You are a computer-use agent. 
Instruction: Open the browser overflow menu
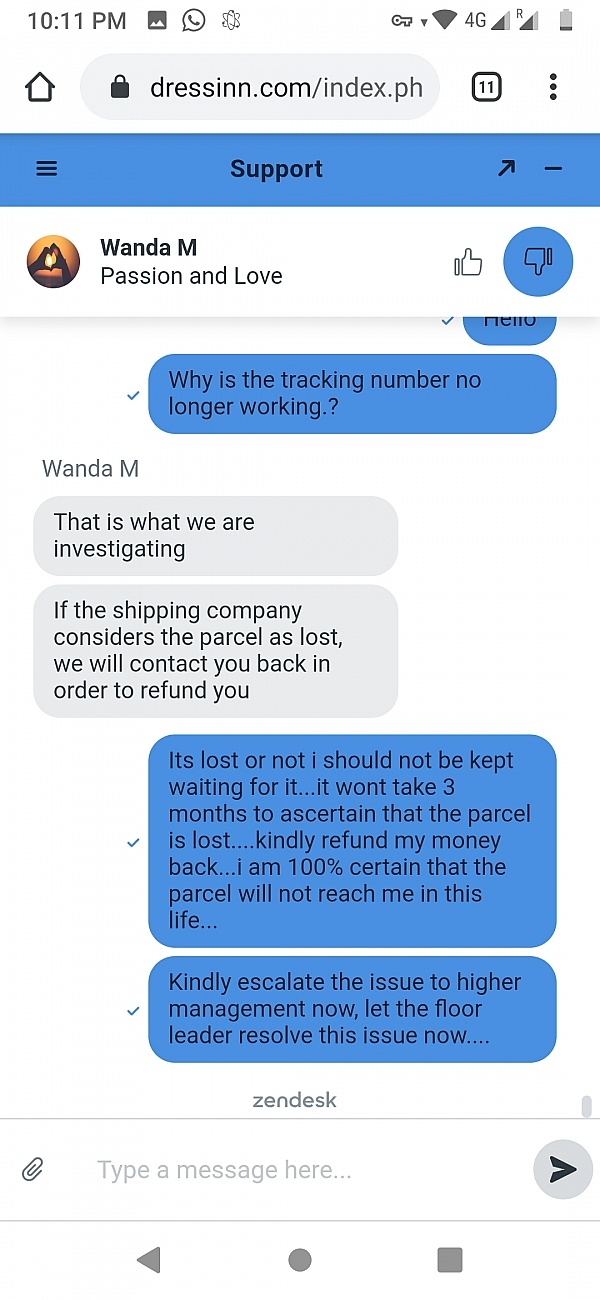[553, 88]
